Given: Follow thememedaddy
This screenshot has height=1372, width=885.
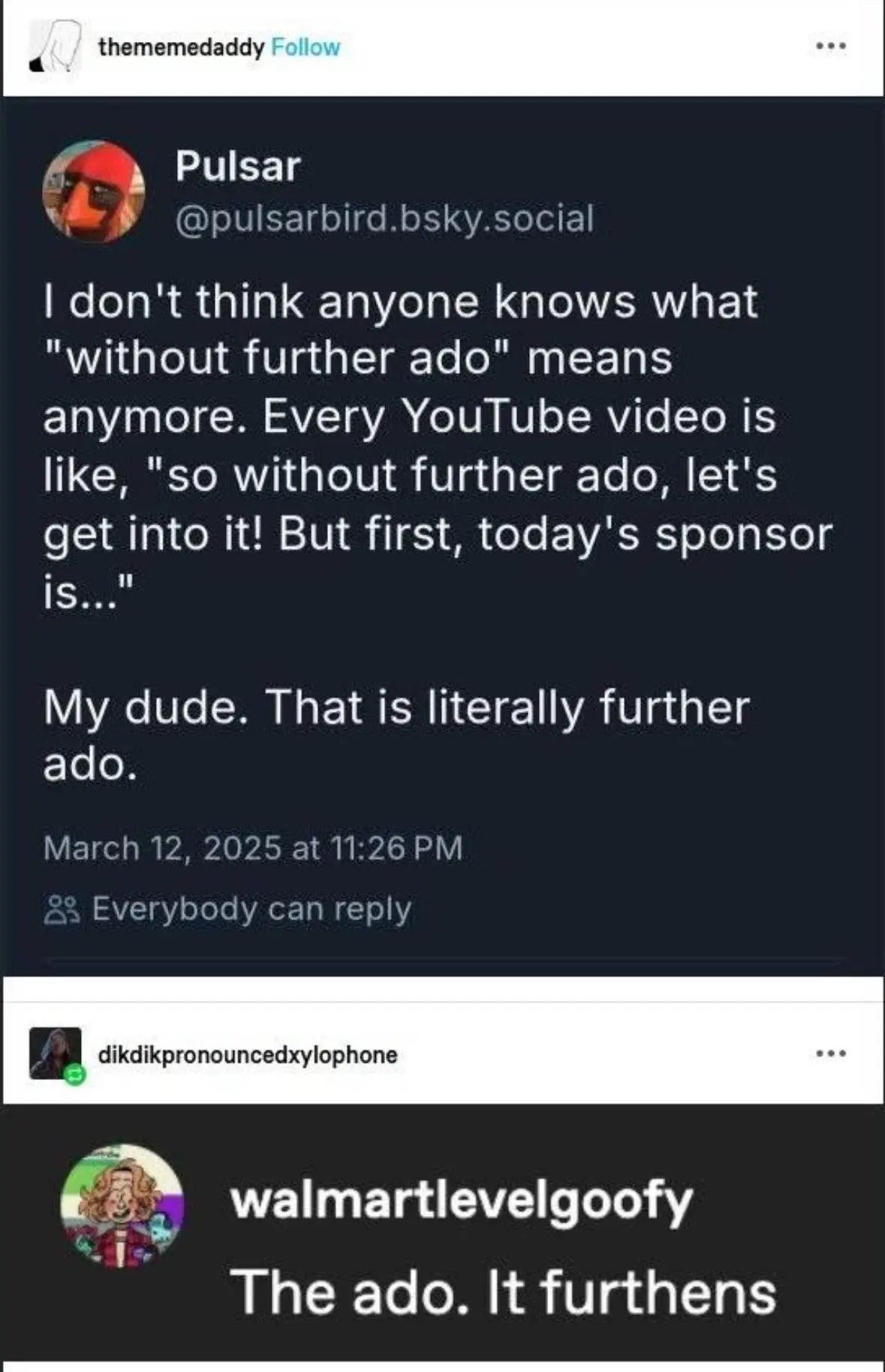Looking at the screenshot, I should [x=306, y=47].
